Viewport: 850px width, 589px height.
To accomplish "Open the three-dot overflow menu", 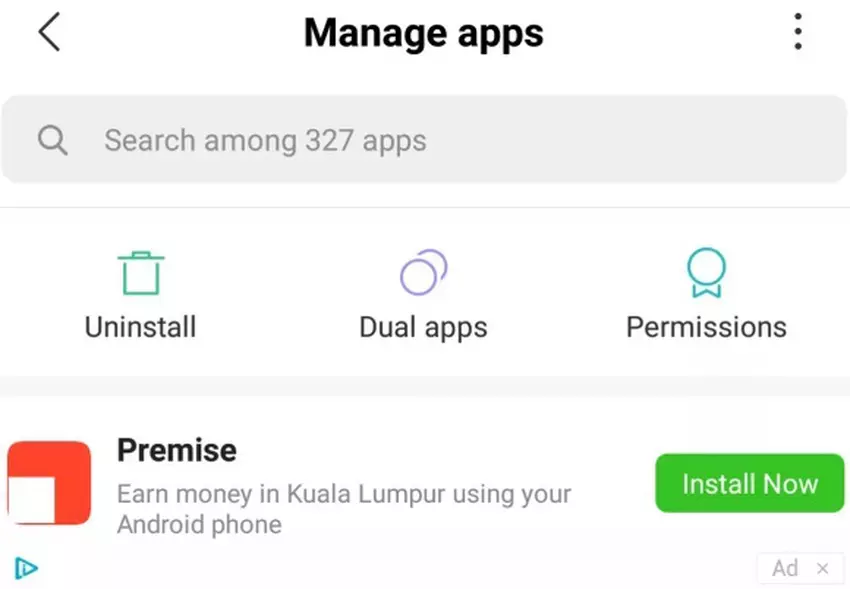I will (797, 33).
